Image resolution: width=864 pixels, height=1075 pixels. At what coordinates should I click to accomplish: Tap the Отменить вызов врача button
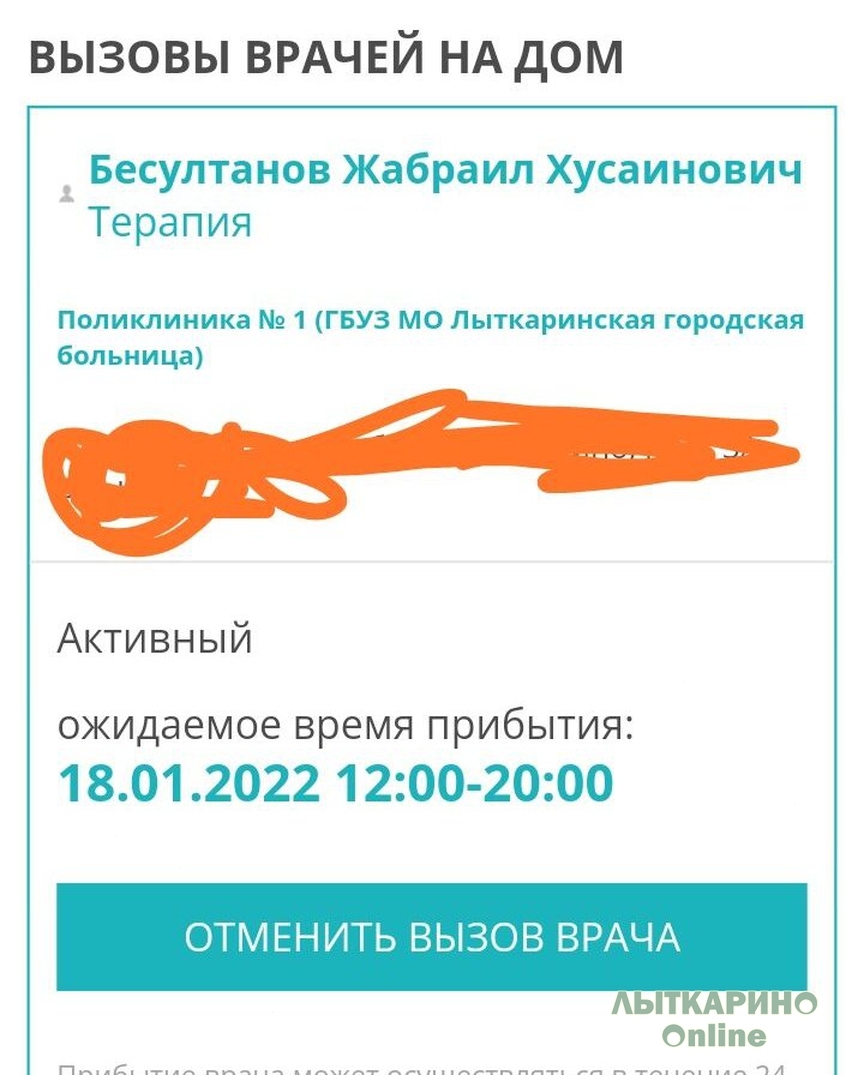tap(431, 937)
